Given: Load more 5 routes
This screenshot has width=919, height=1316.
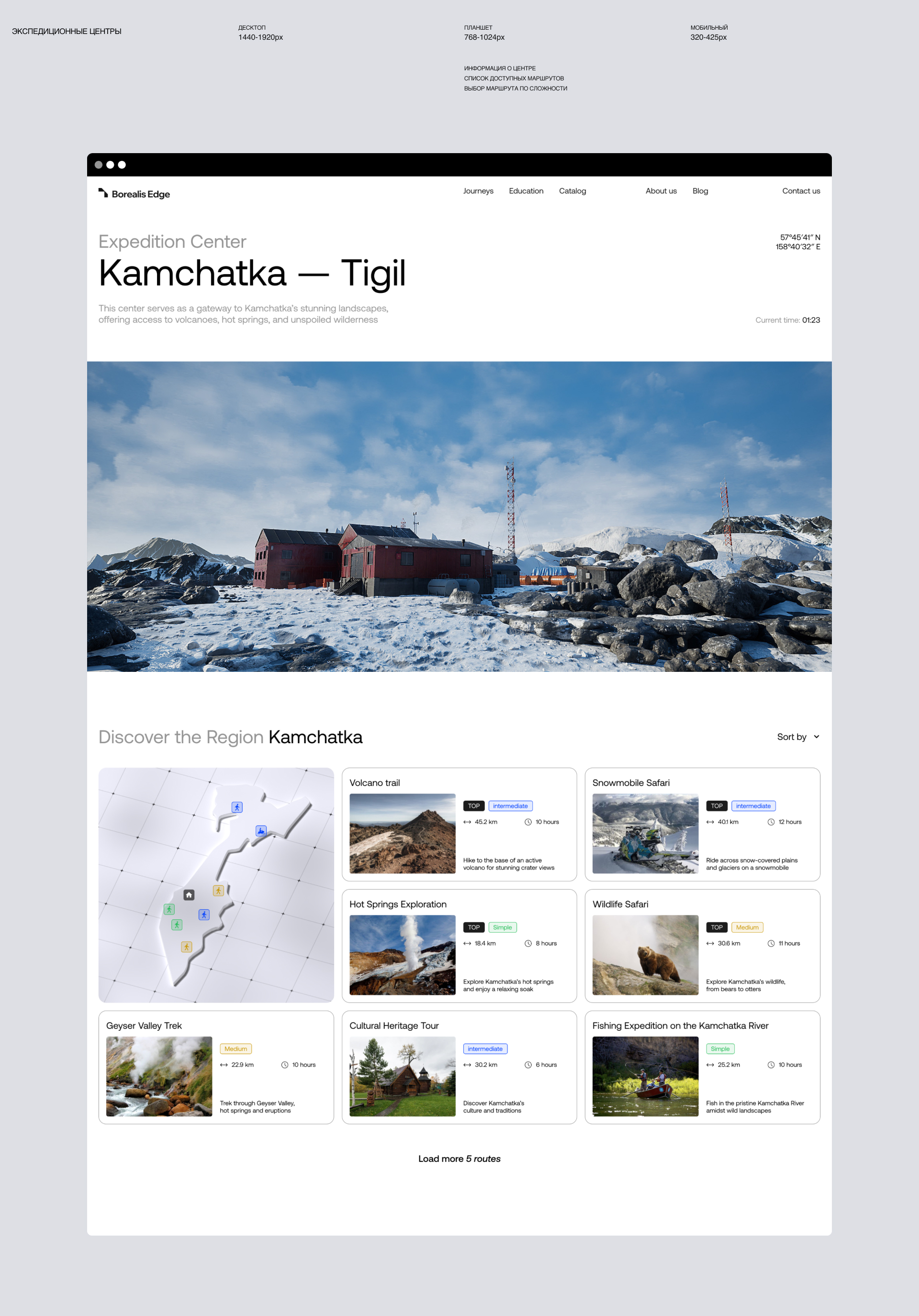Looking at the screenshot, I should (x=459, y=1159).
